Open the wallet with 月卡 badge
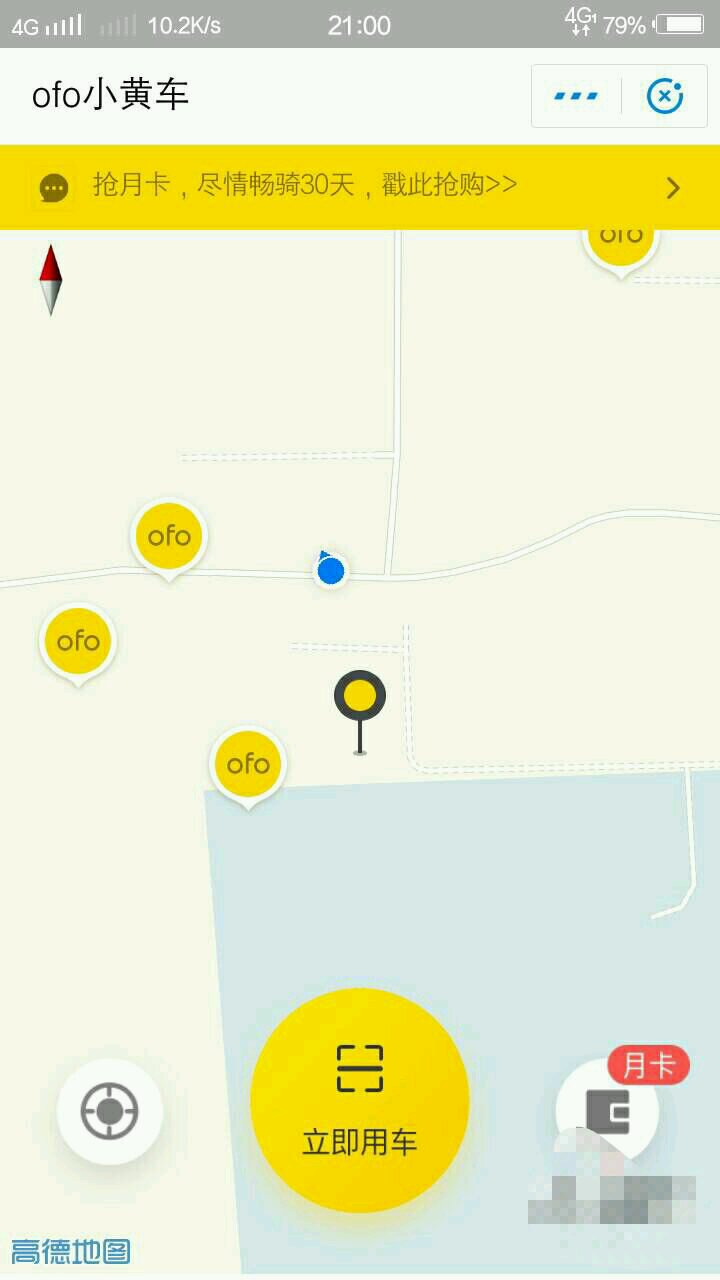The image size is (720, 1280). [x=607, y=1111]
